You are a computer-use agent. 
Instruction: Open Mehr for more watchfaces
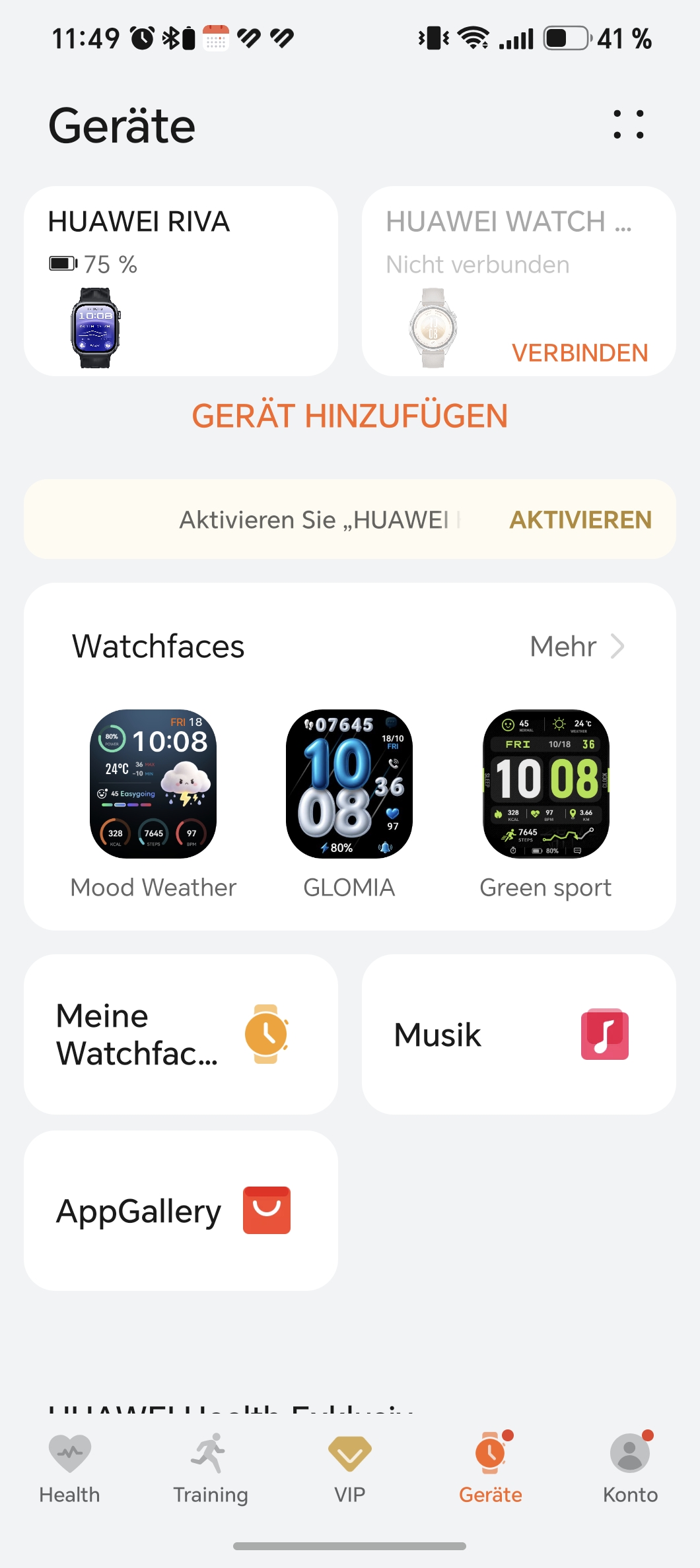click(577, 647)
